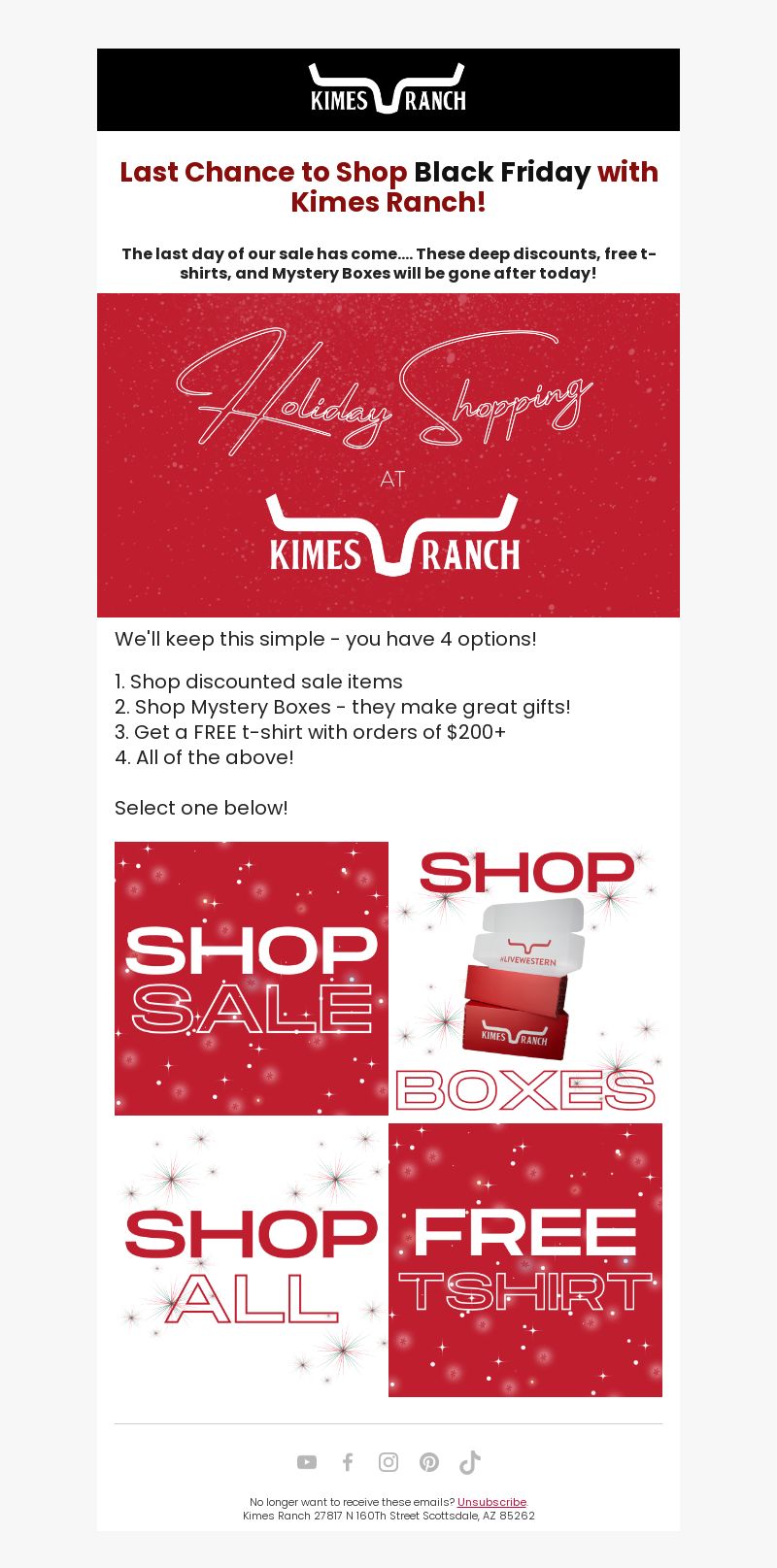
Task: Tap the Free Tshirt offer tile
Action: point(525,1259)
